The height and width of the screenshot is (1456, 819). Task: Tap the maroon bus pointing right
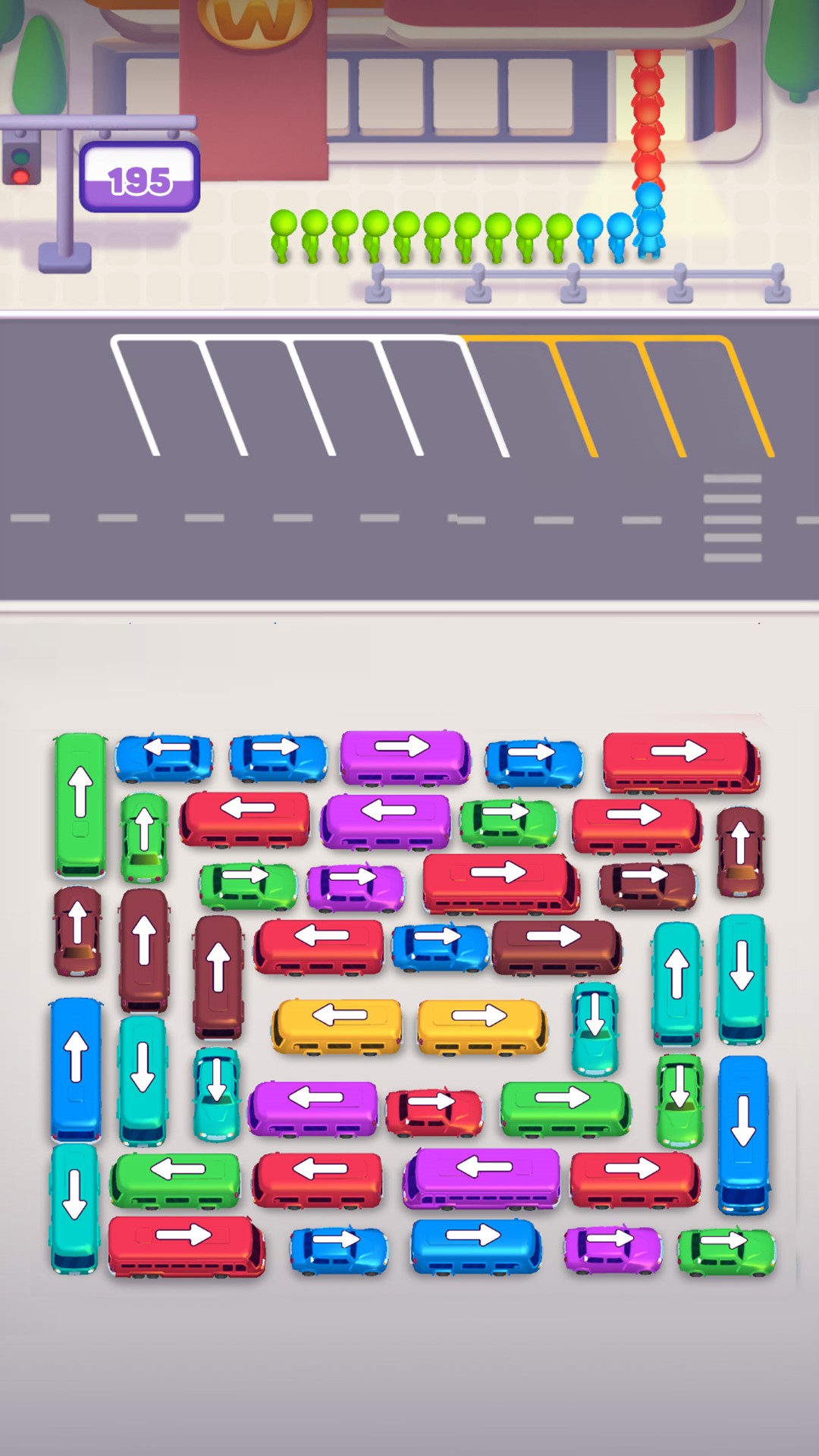556,946
